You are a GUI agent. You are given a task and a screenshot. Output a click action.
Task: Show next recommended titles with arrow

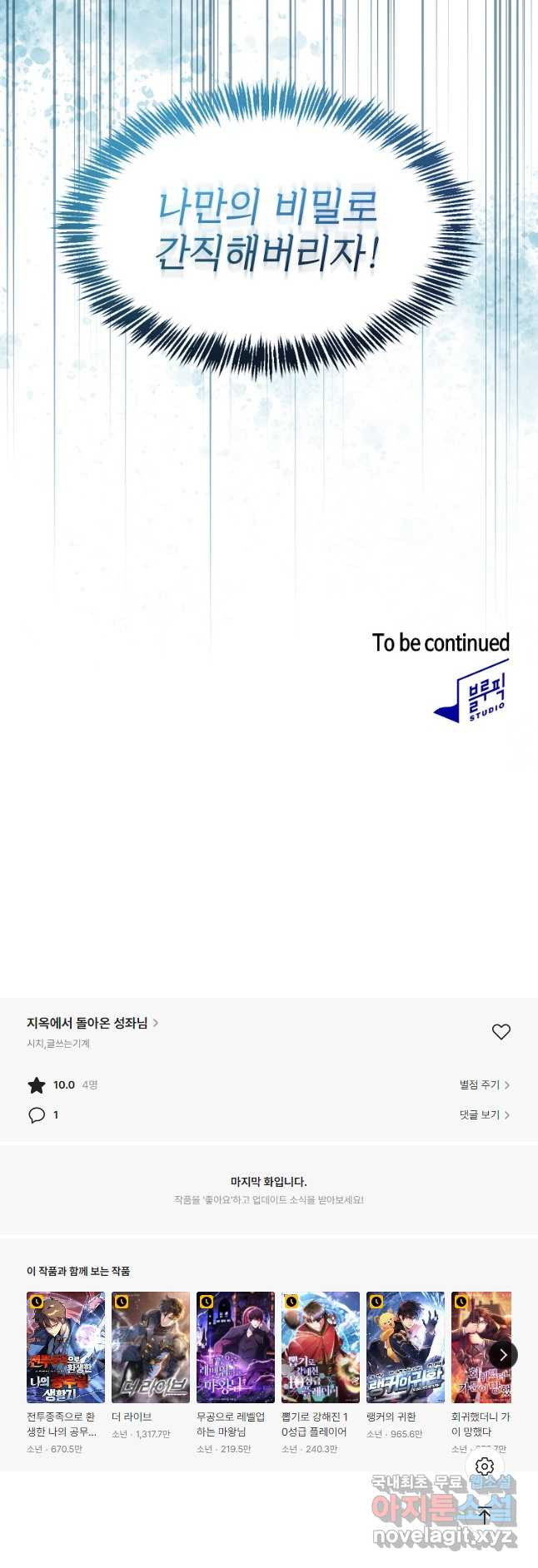[x=503, y=1355]
